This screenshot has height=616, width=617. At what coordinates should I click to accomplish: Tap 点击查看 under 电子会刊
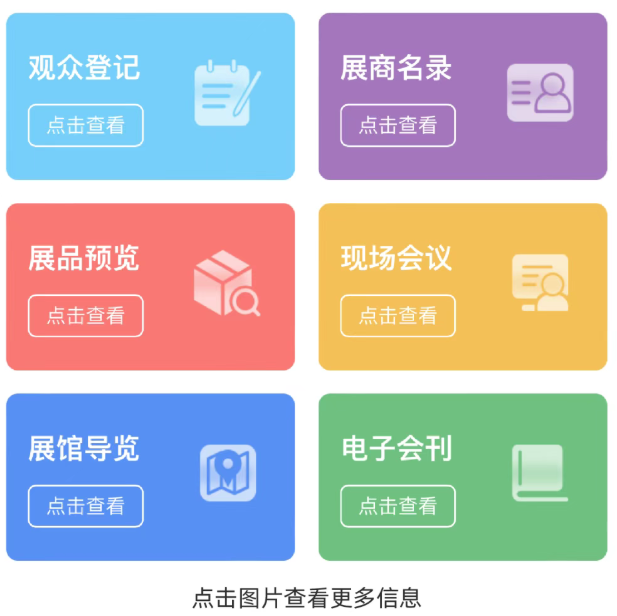coord(397,506)
